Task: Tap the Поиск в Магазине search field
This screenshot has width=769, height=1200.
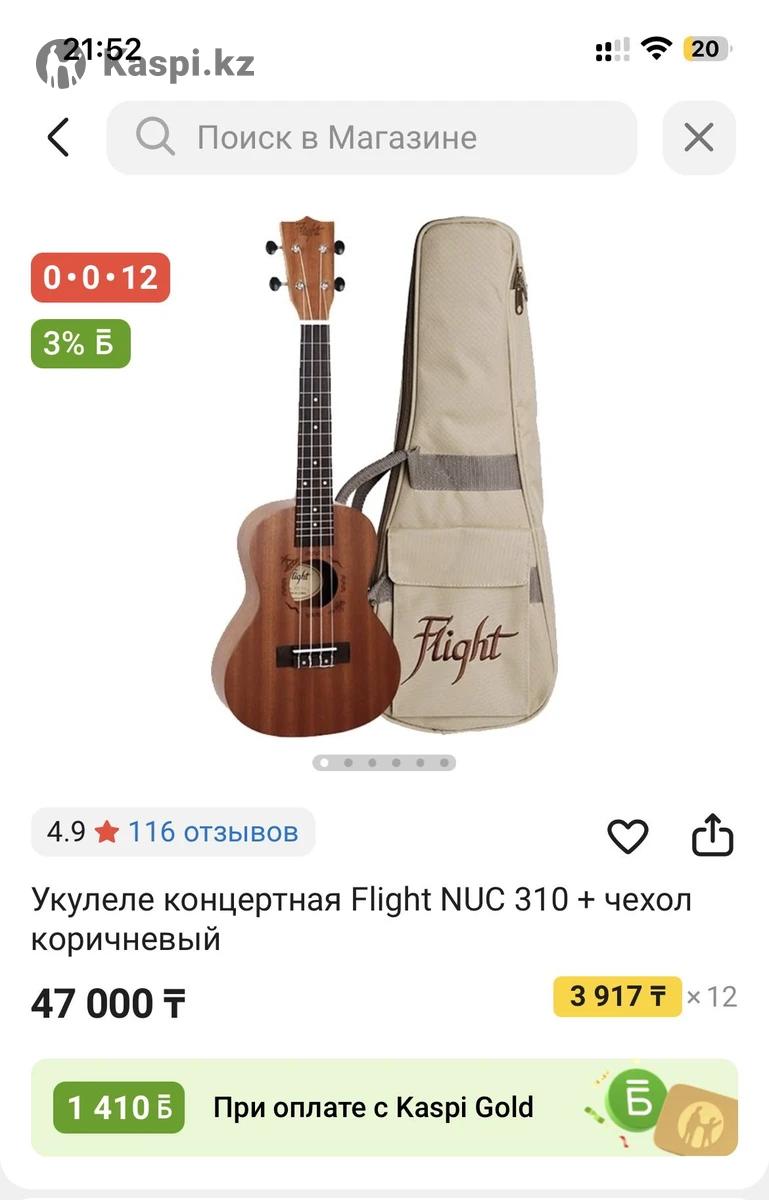Action: (372, 137)
